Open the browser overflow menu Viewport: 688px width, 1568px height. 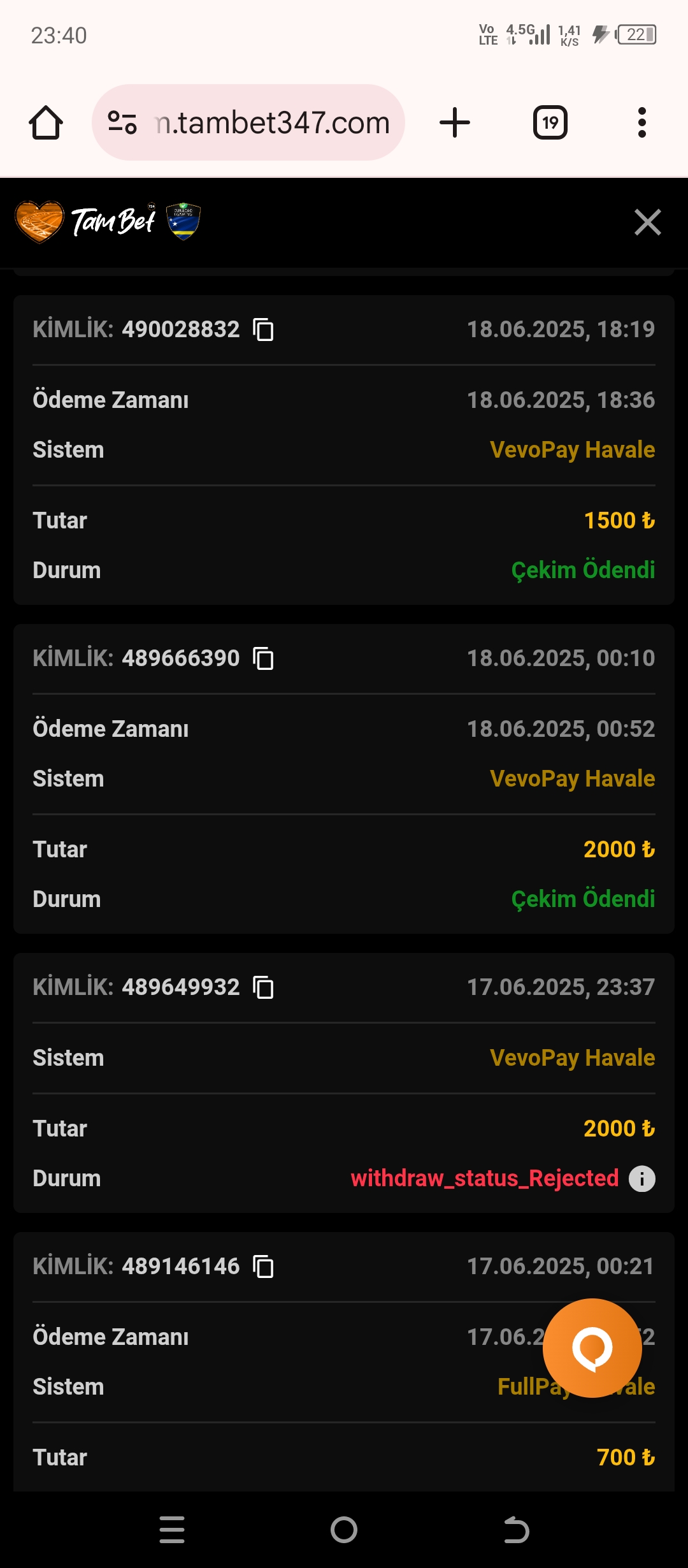click(641, 122)
